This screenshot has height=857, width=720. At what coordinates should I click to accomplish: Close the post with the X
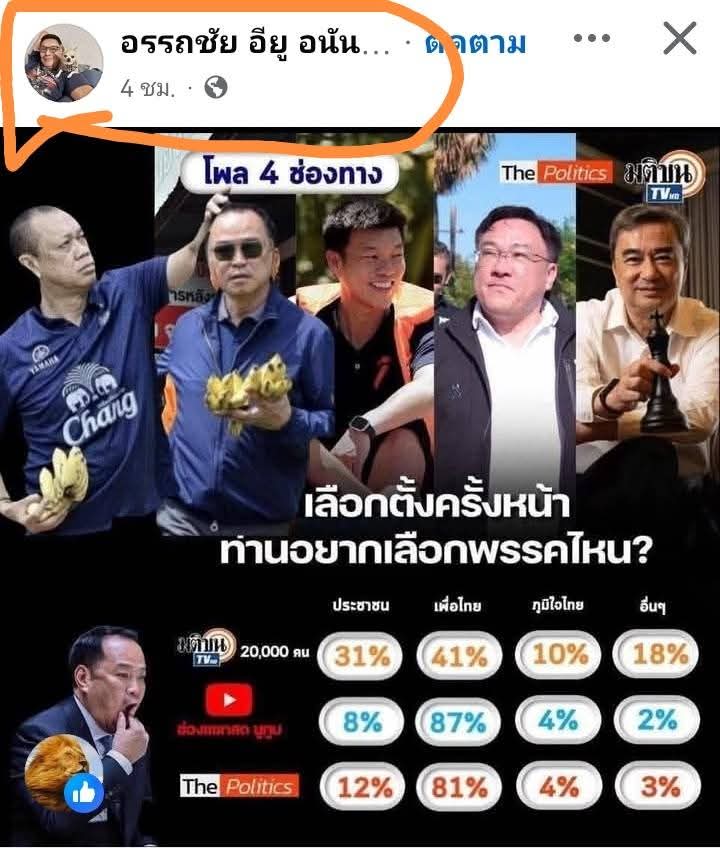point(680,40)
